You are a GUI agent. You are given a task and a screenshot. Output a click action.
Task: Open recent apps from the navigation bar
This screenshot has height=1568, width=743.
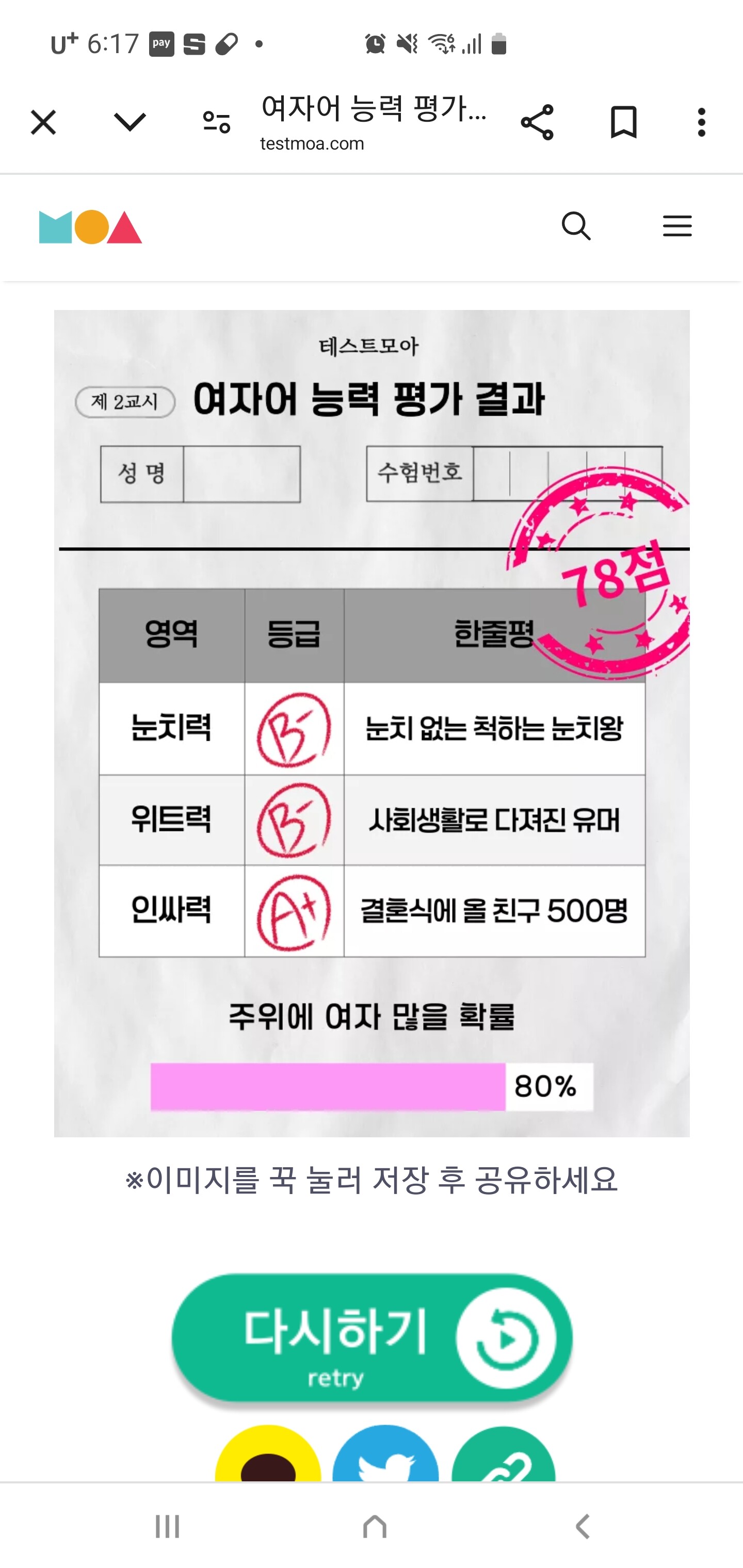(x=167, y=1526)
